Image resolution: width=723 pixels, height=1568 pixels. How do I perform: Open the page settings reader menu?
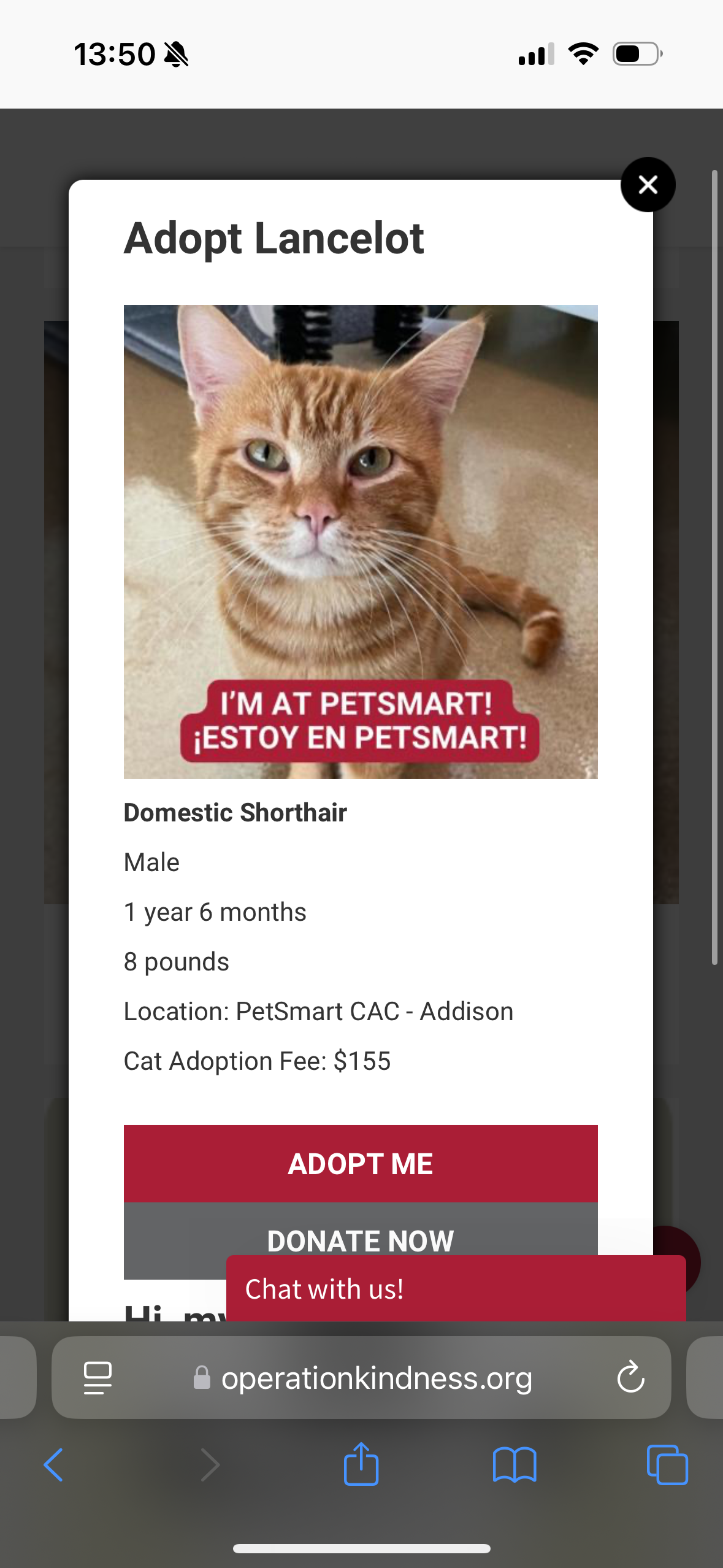[98, 1378]
